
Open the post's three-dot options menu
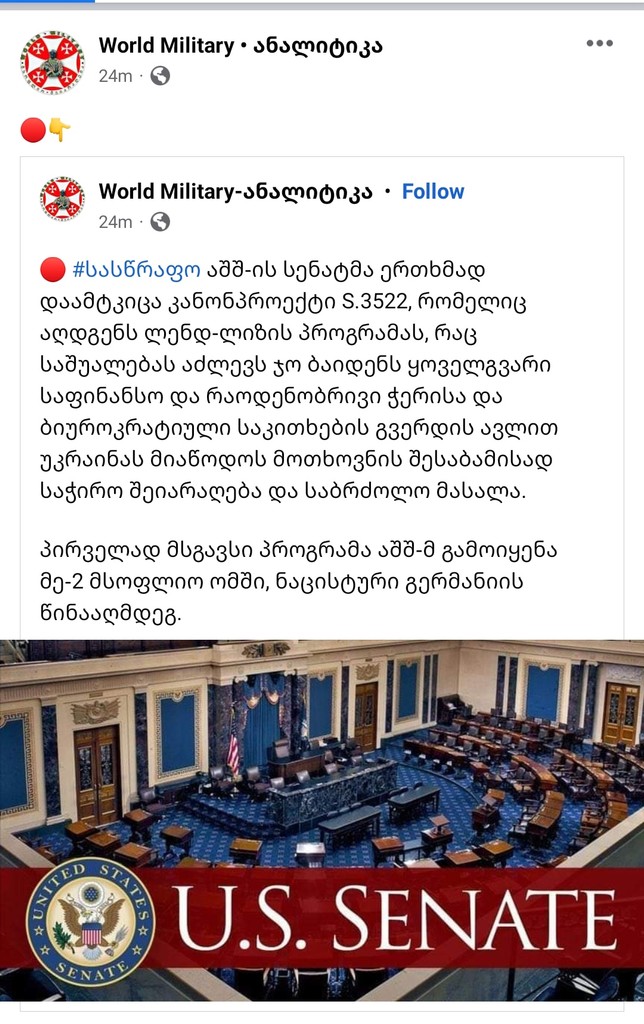599,43
